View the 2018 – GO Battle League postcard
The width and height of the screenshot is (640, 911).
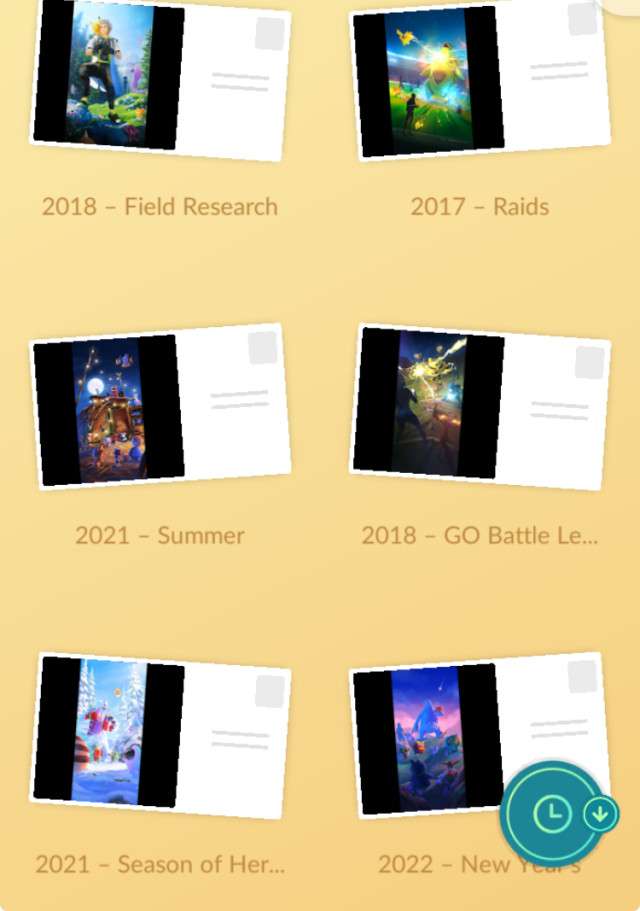[x=480, y=408]
